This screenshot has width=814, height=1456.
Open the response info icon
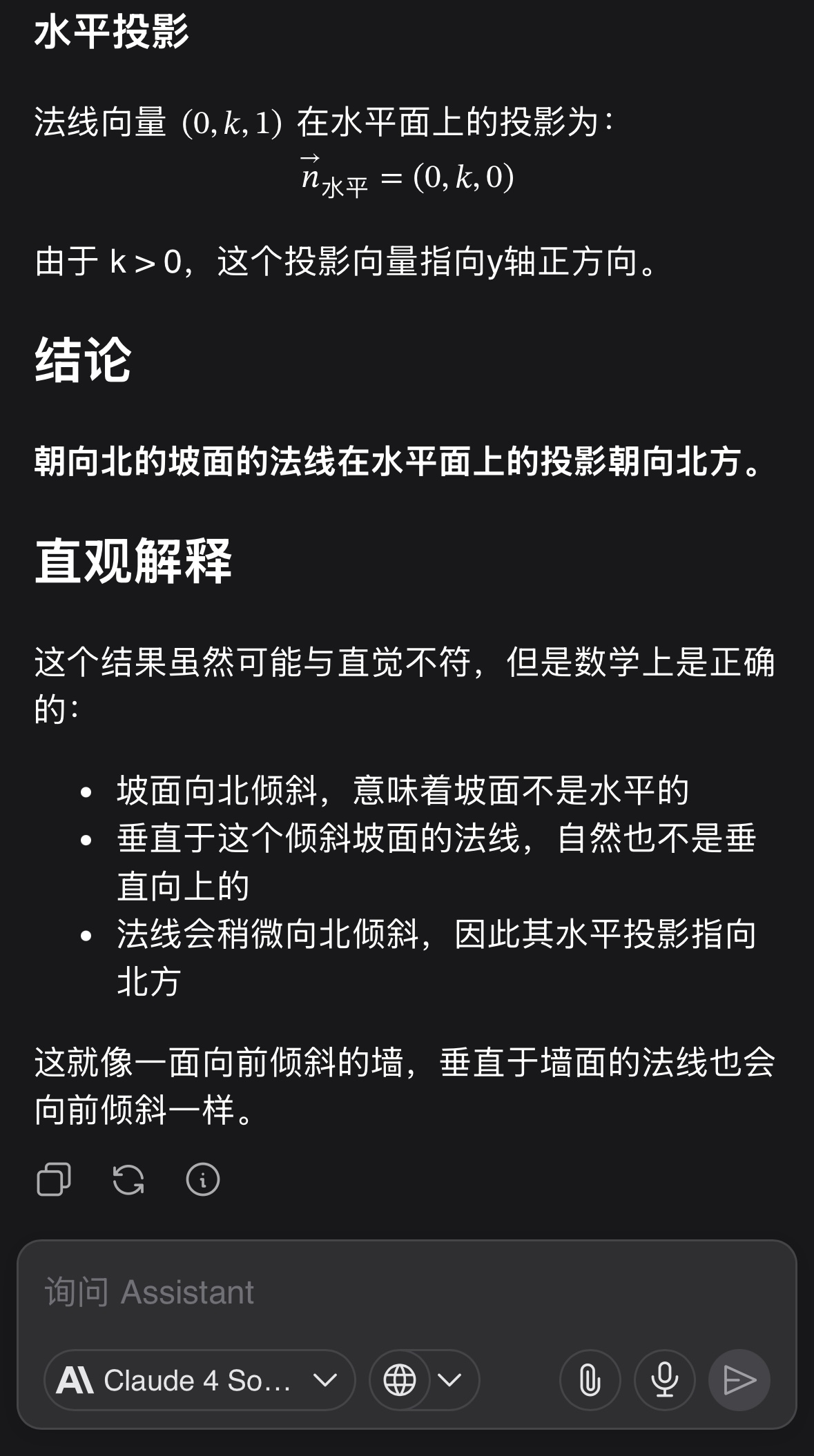coord(203,1179)
